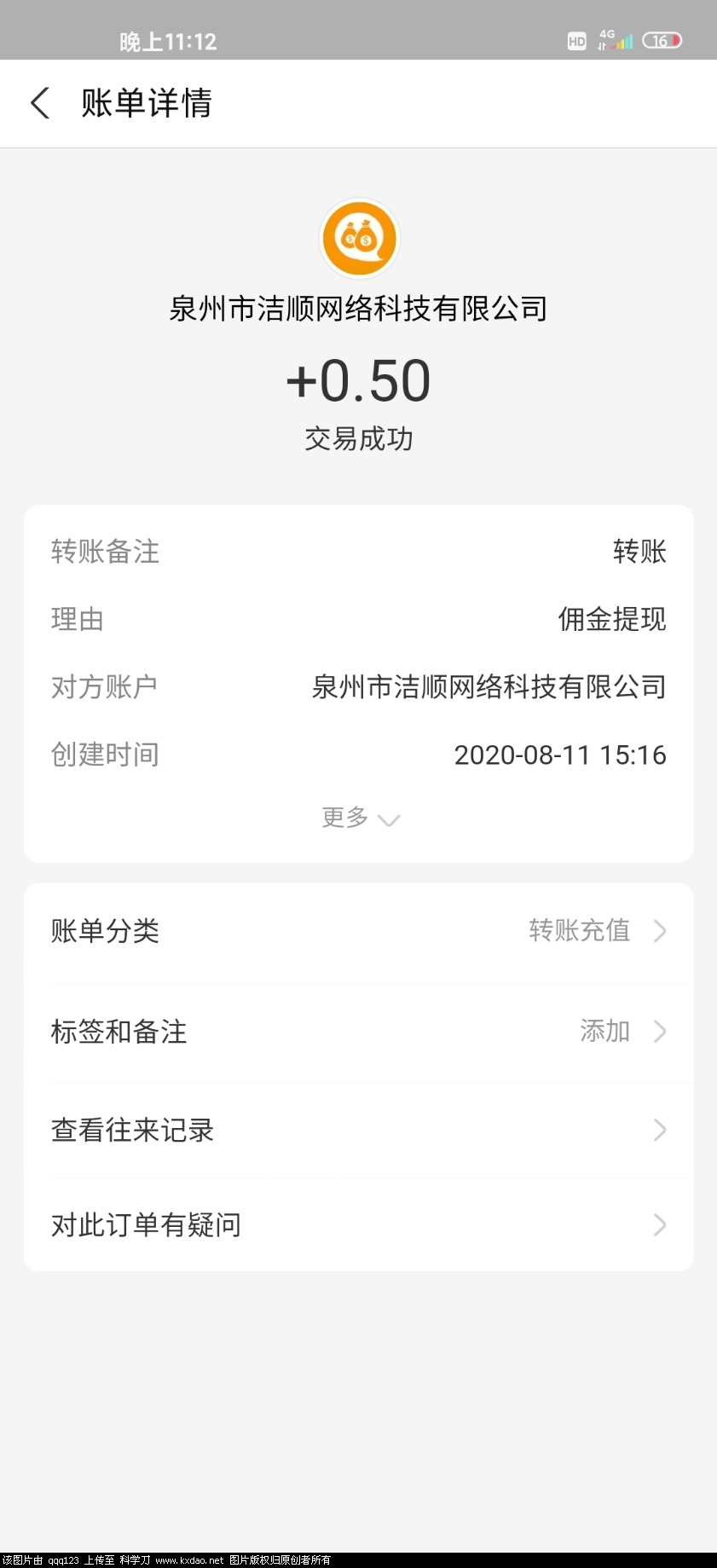
Task: Expand 更多 to show more transaction details
Action: (x=358, y=818)
